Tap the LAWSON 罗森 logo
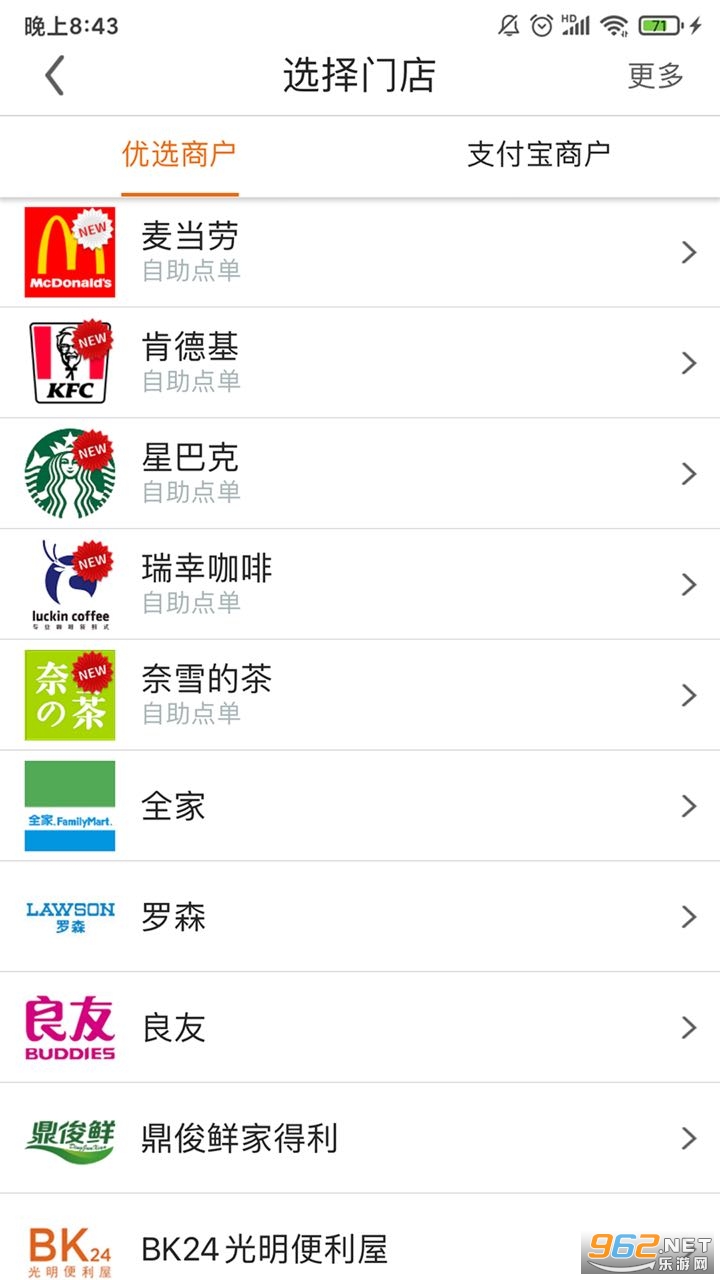 pyautogui.click(x=68, y=917)
